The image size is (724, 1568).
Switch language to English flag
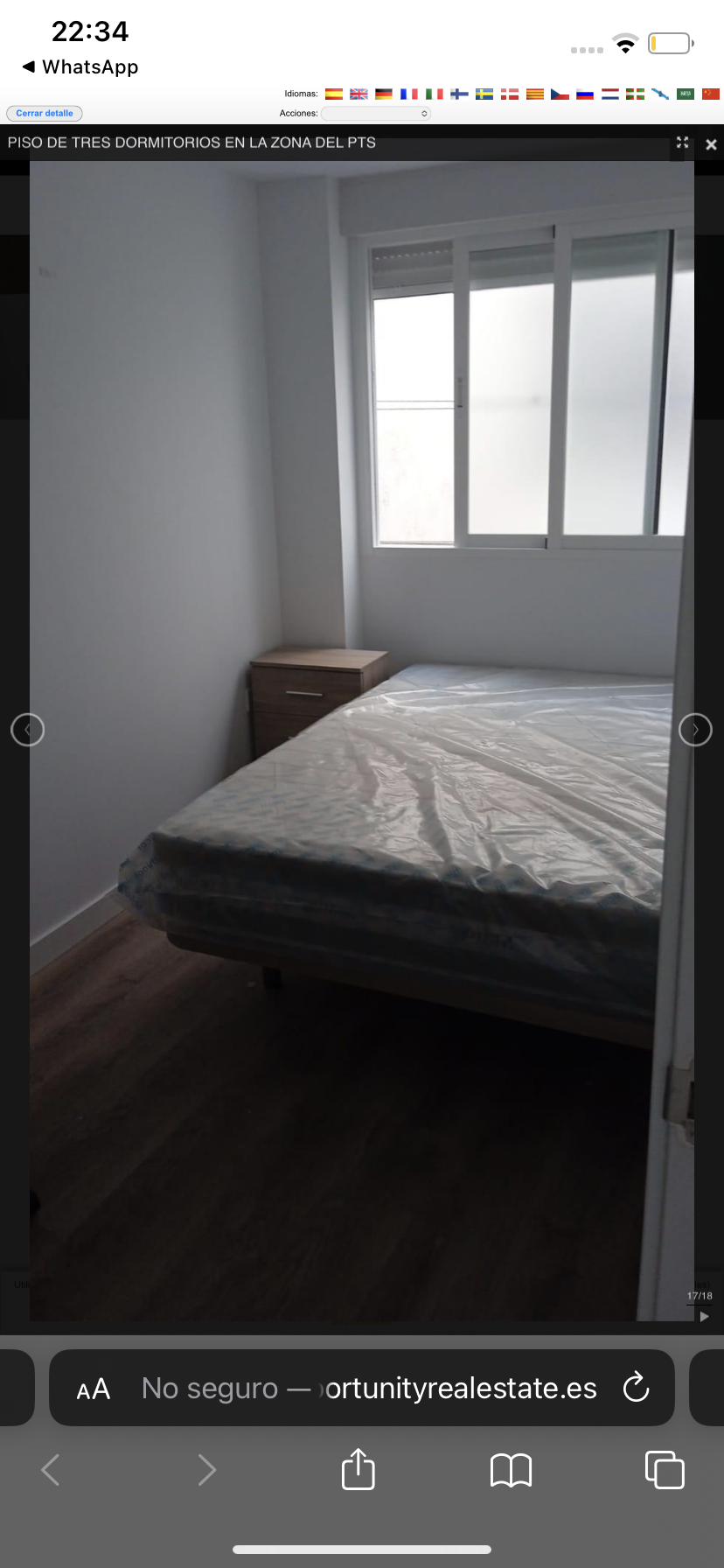point(359,94)
